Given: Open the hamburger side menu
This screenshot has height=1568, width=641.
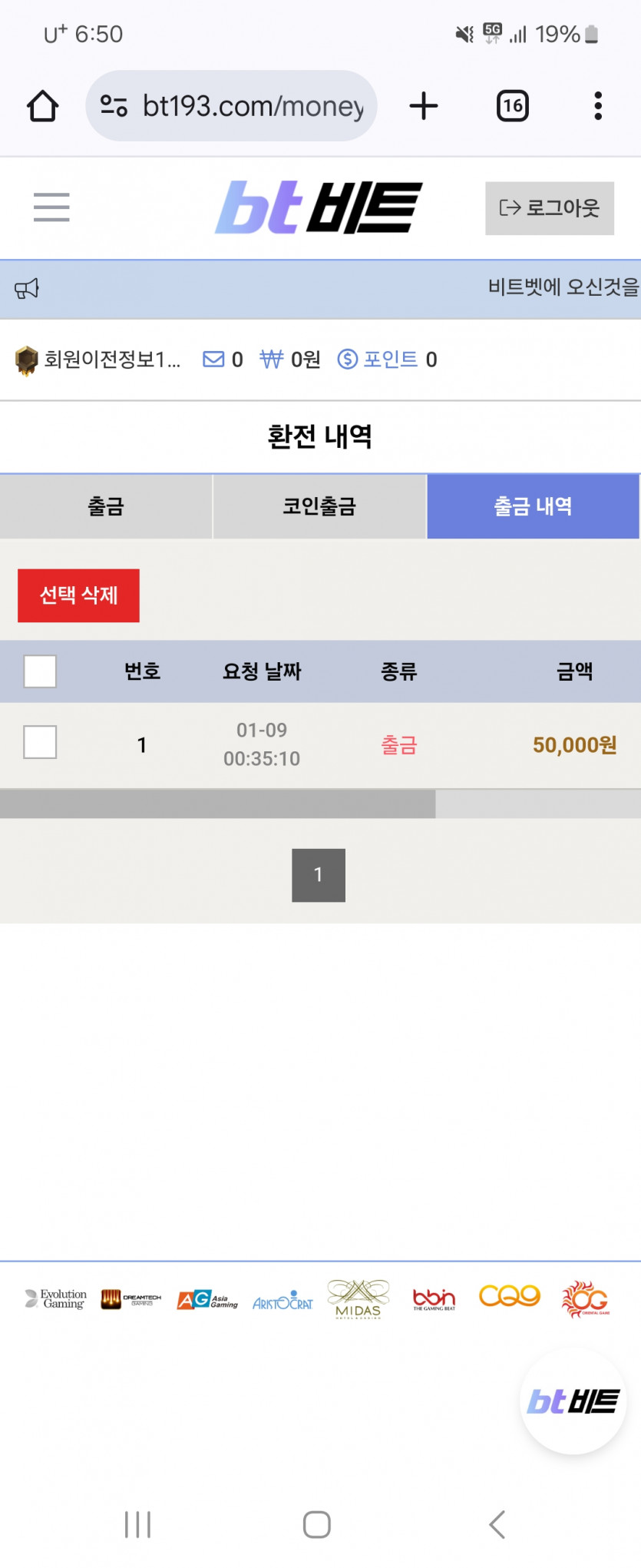Looking at the screenshot, I should (x=51, y=207).
